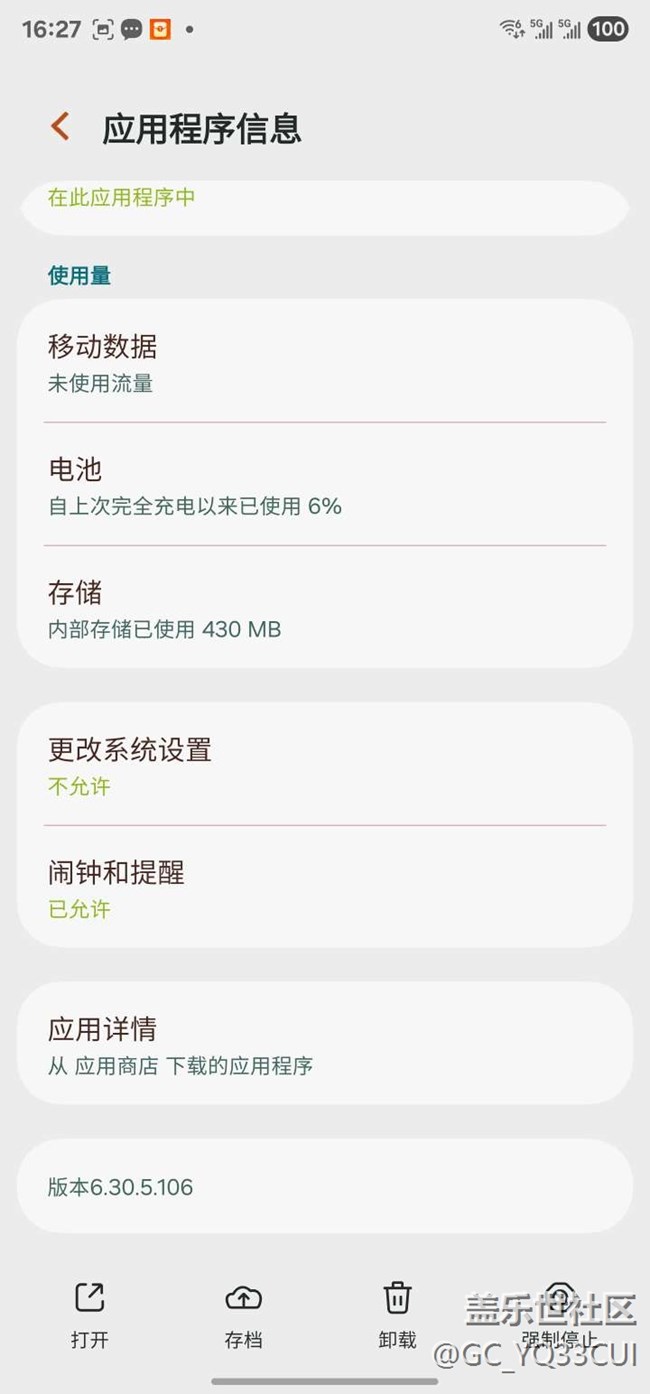Open 更改系统设置 permission

(x=324, y=765)
